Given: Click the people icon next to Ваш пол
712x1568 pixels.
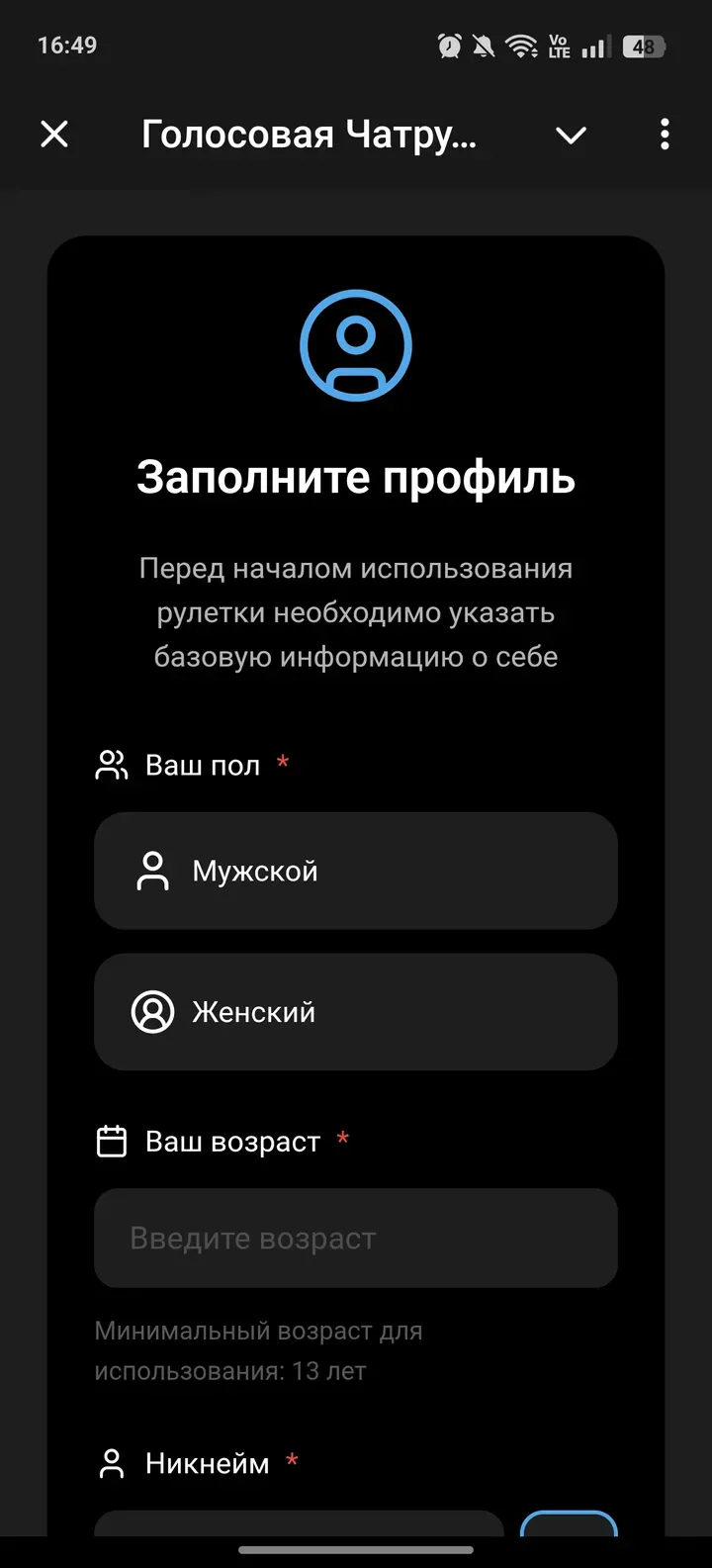Looking at the screenshot, I should [111, 764].
